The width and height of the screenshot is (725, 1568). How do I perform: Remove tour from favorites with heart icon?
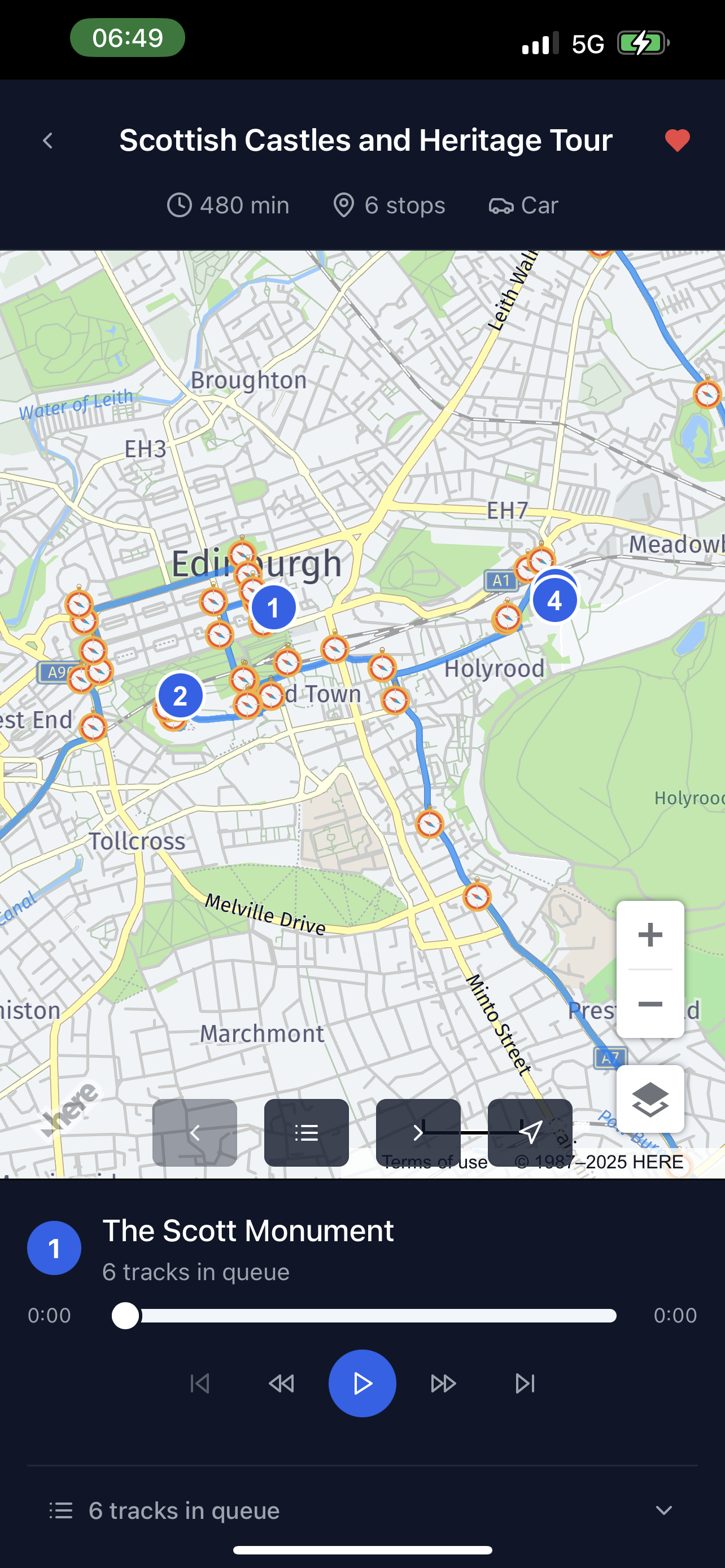pos(677,141)
